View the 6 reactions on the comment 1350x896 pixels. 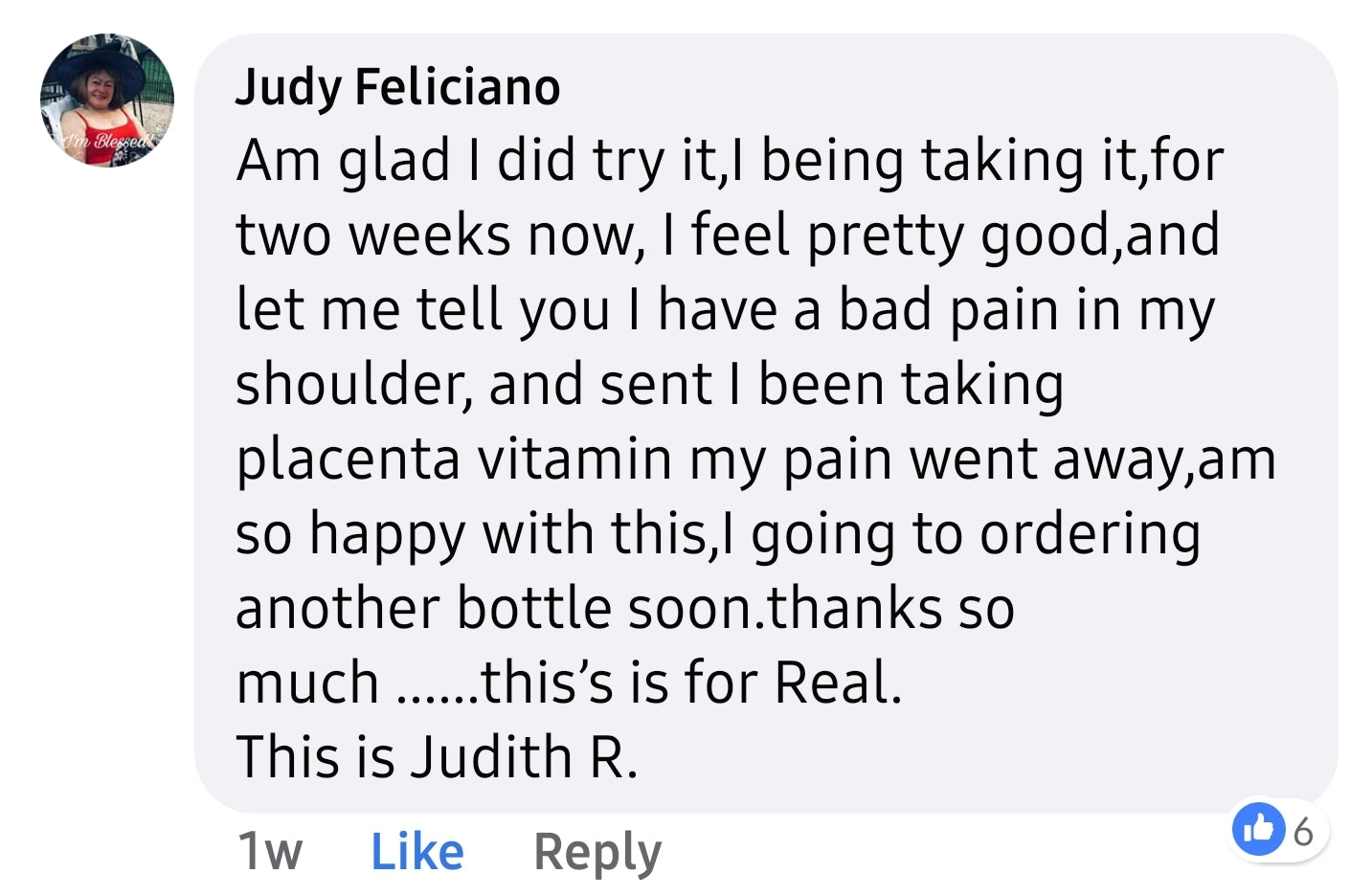(1278, 829)
